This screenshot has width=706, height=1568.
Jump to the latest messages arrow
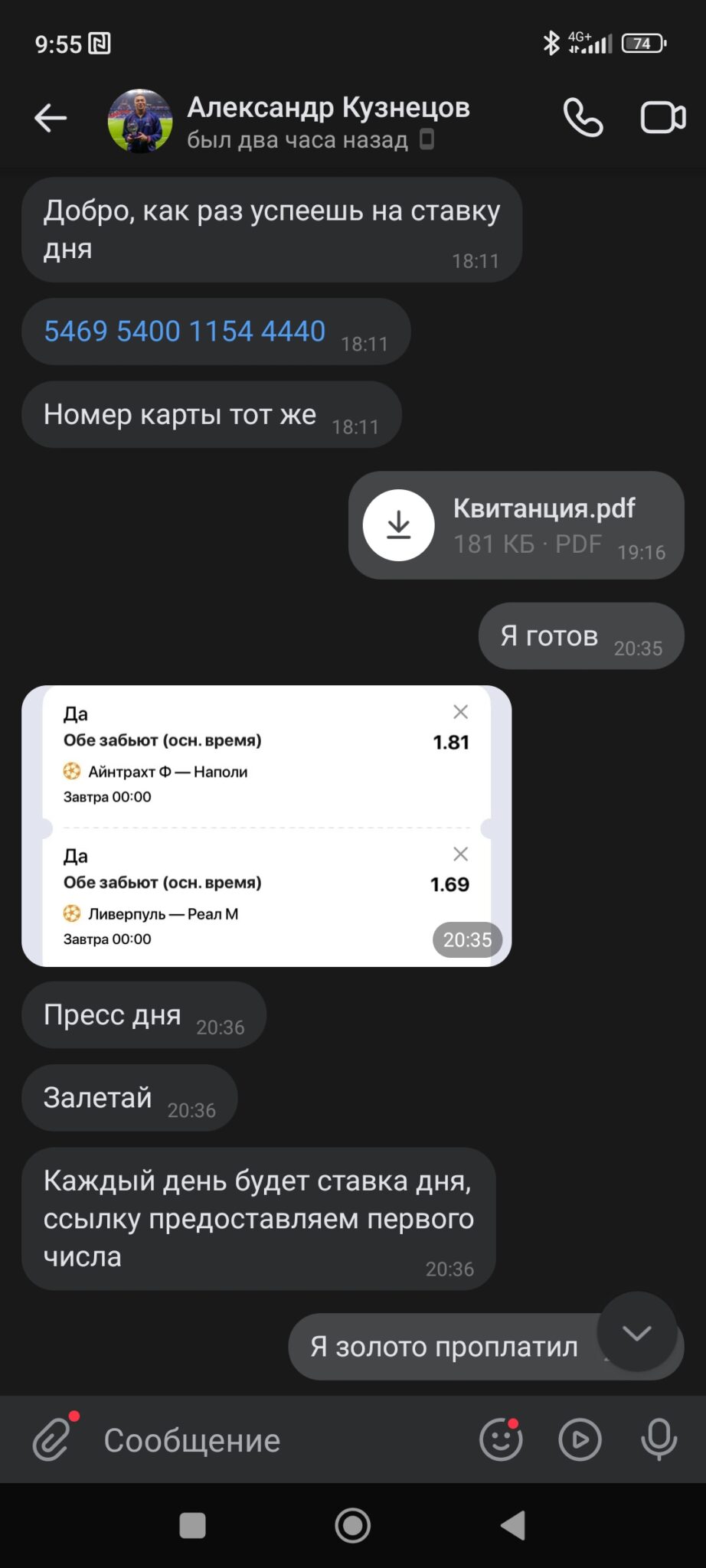coord(636,1332)
